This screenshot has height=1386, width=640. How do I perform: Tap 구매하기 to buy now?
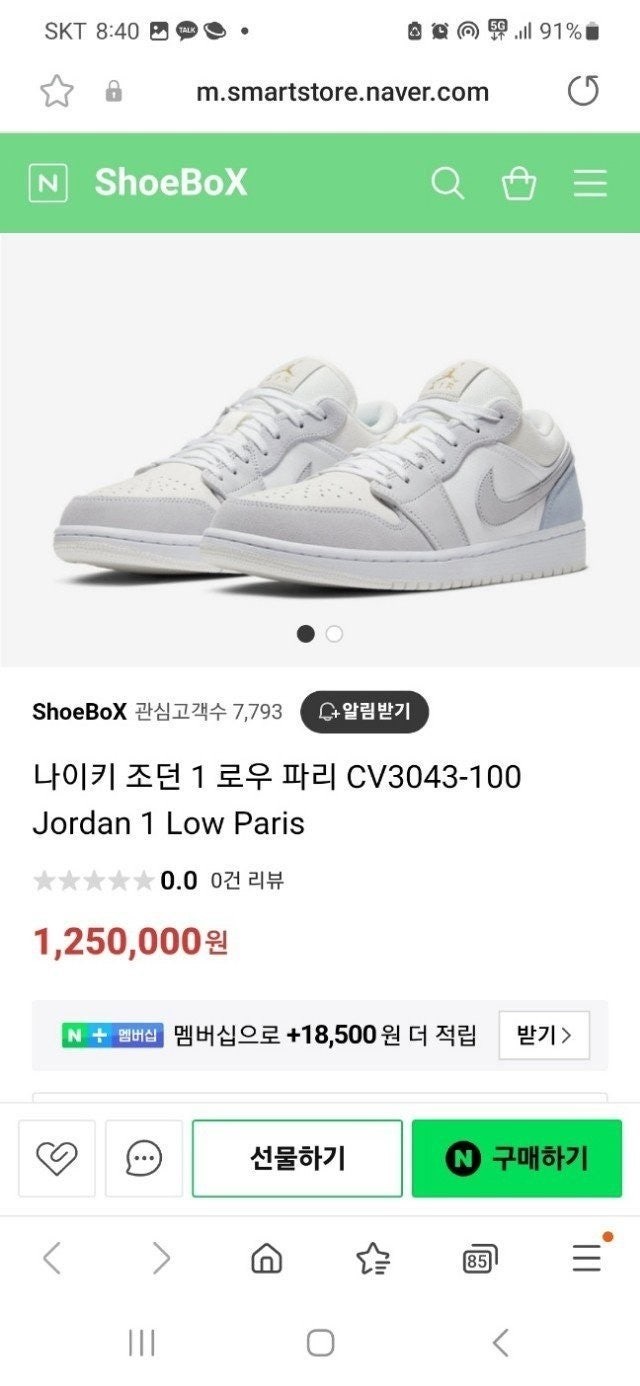click(517, 1158)
